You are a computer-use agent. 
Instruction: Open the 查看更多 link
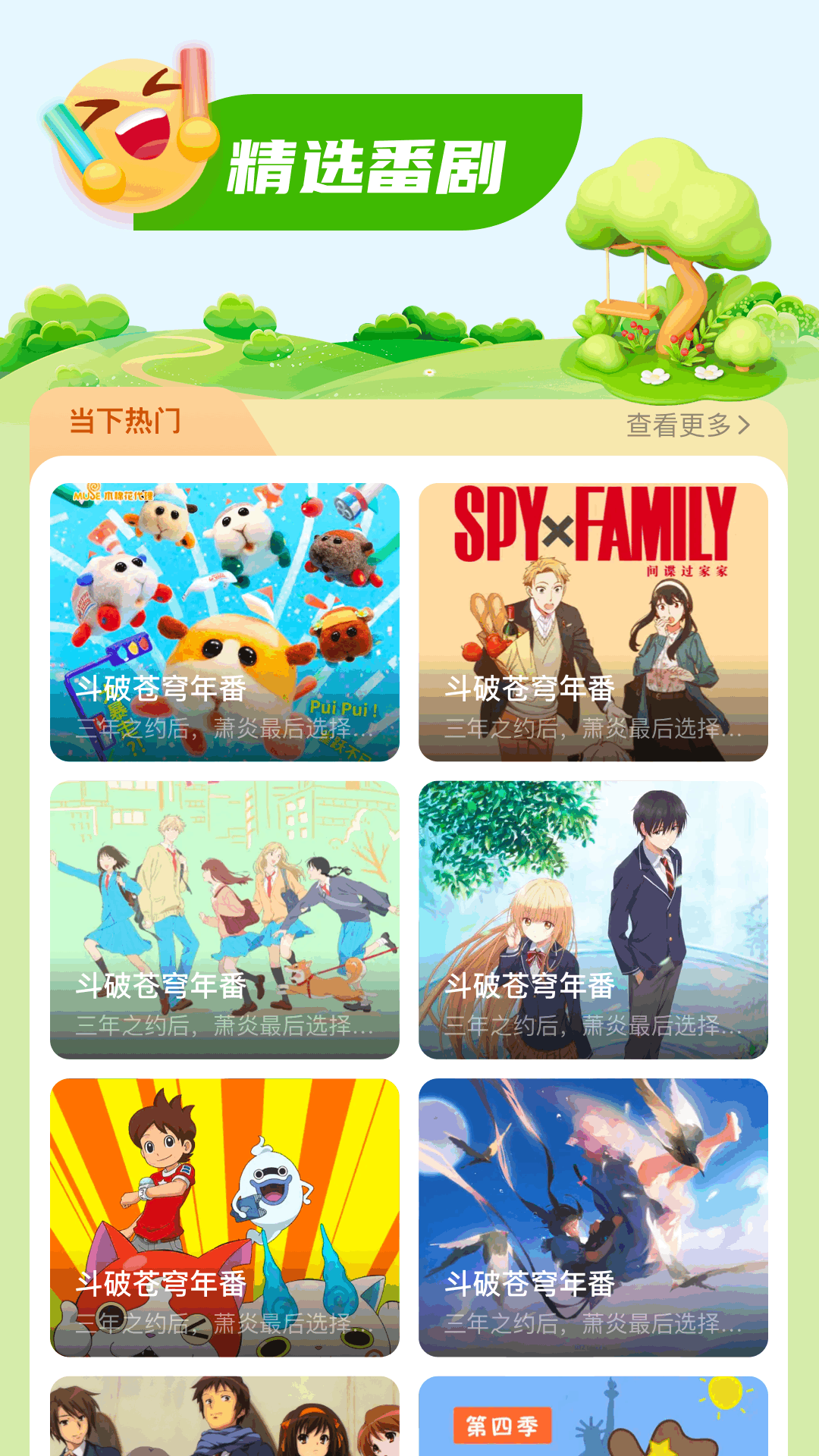pyautogui.click(x=687, y=425)
